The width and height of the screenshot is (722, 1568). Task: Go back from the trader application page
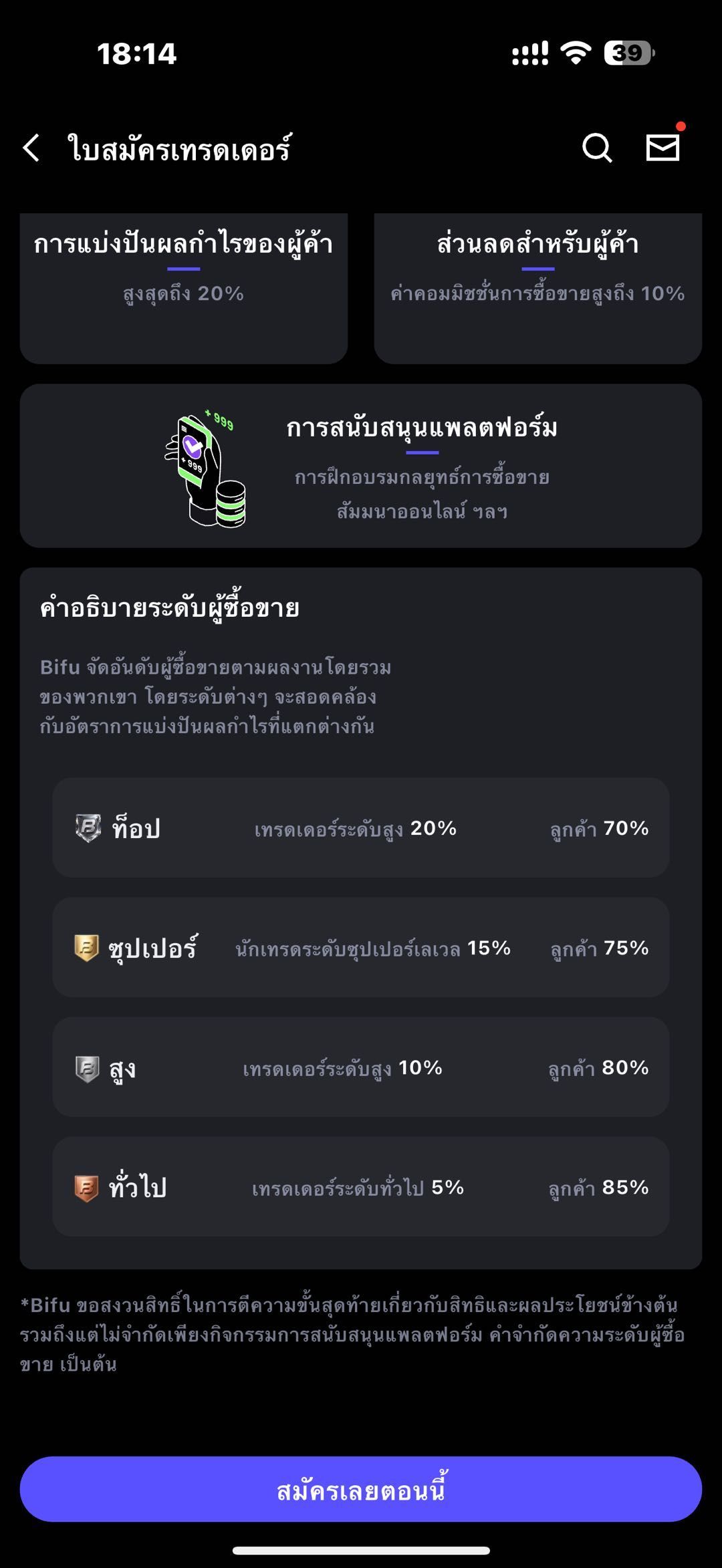[x=31, y=148]
